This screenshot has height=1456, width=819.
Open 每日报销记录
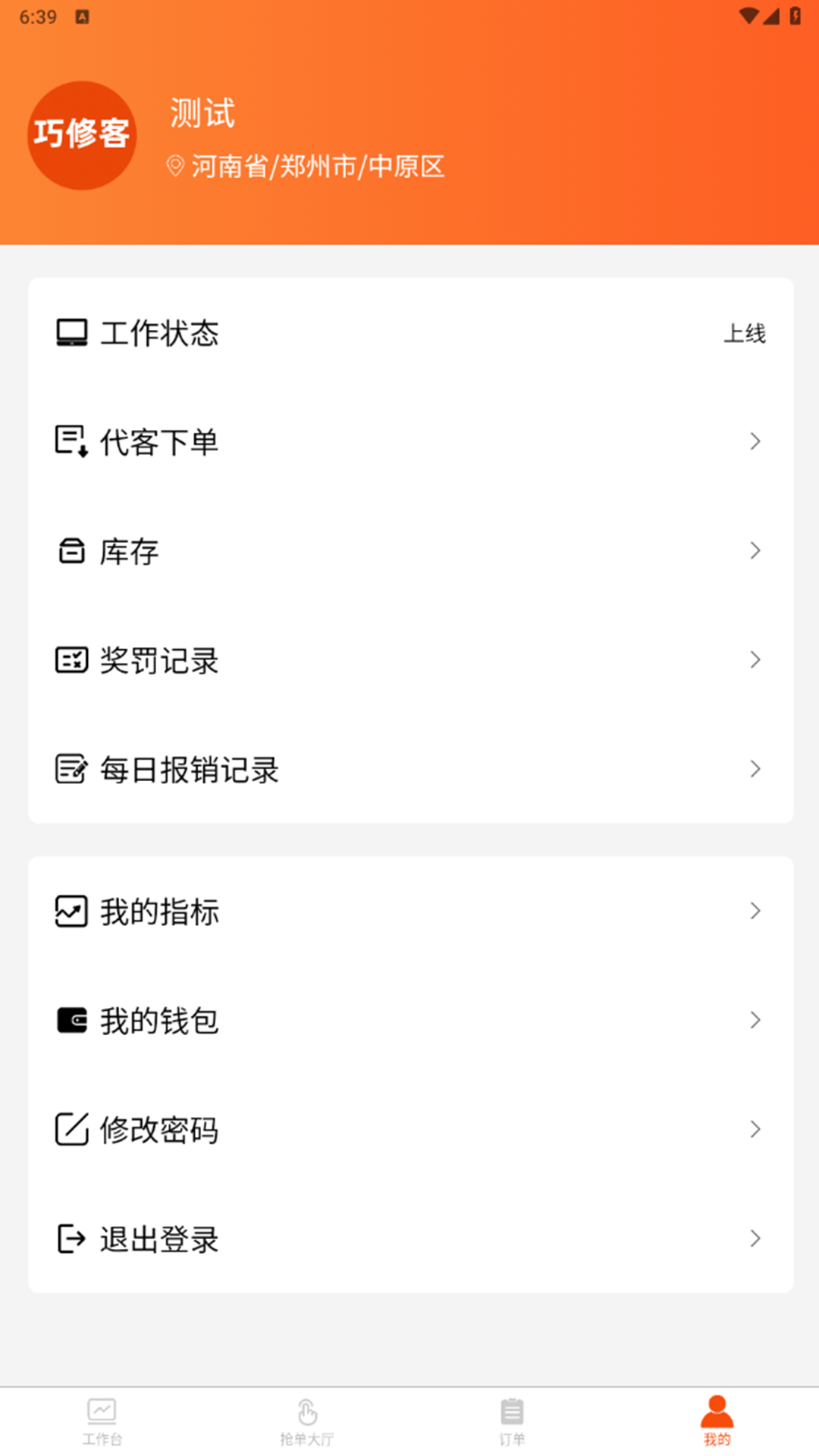click(410, 769)
